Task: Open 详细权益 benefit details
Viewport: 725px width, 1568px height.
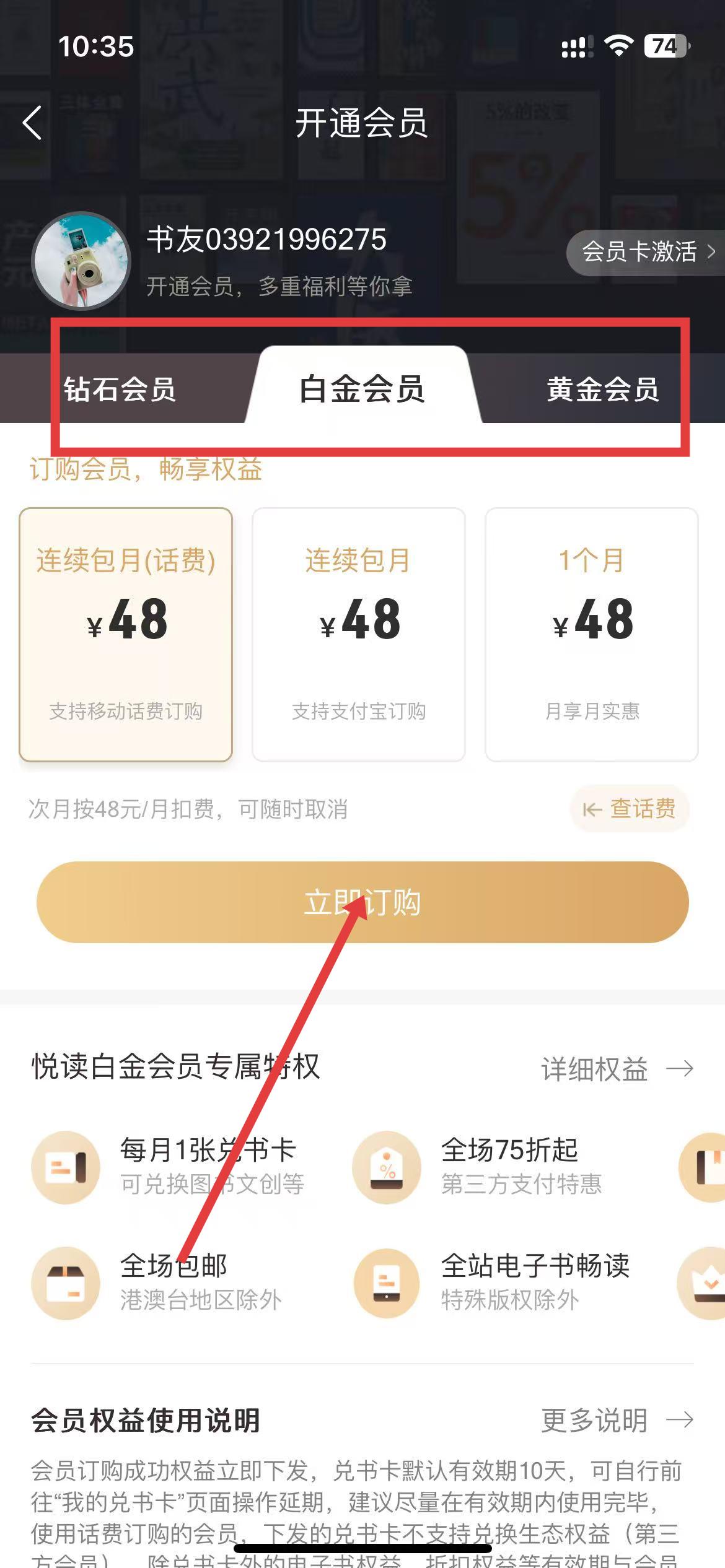Action: [617, 1069]
